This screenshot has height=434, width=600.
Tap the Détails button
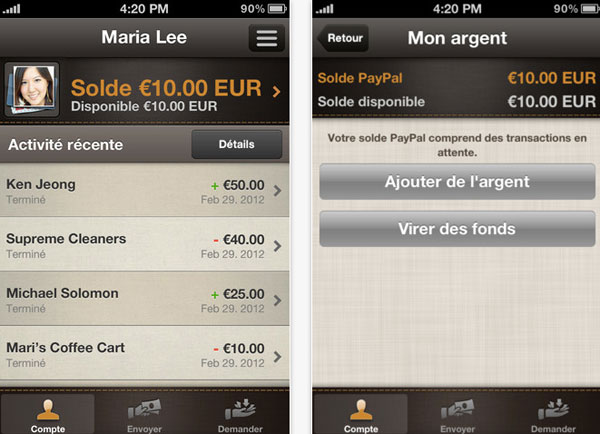(x=237, y=144)
